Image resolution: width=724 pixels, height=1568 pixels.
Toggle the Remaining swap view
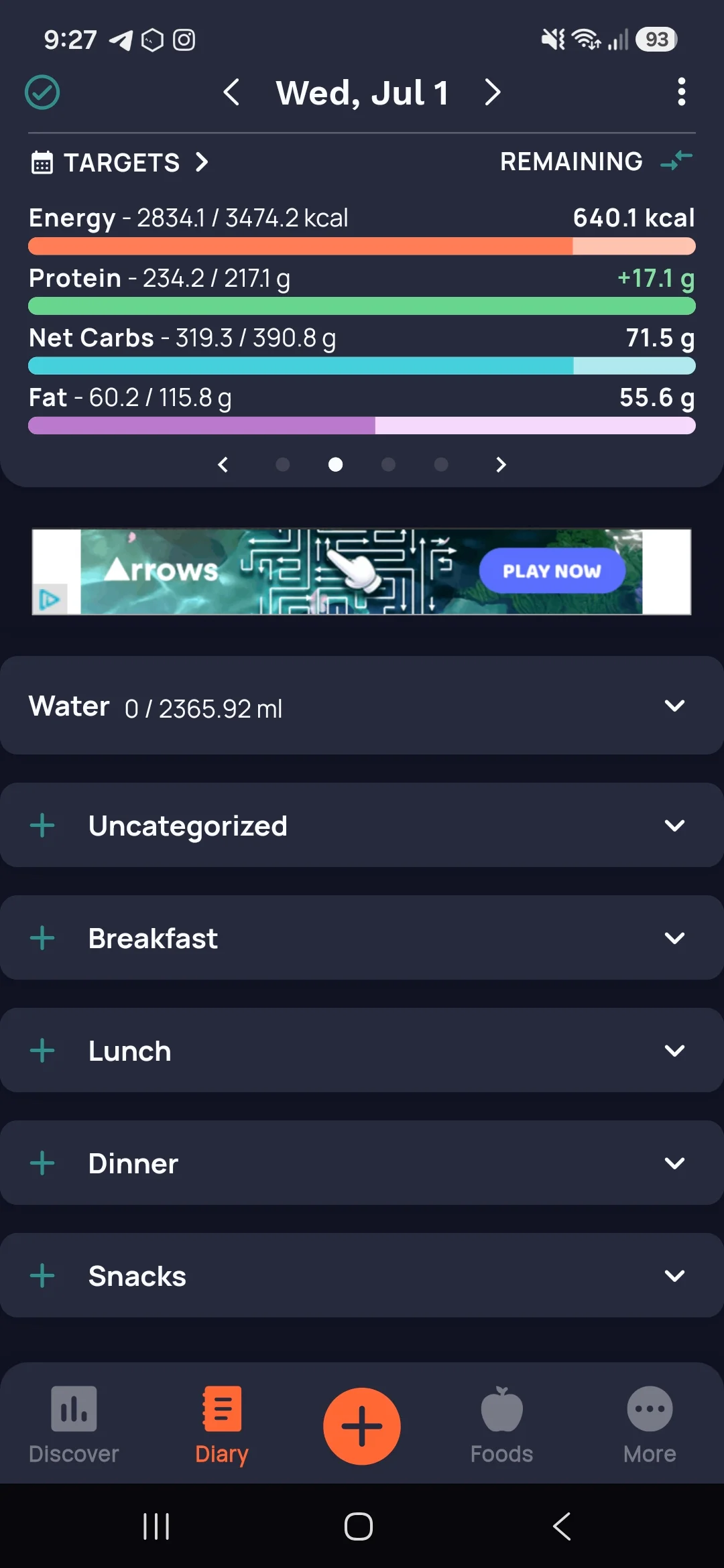coord(676,161)
